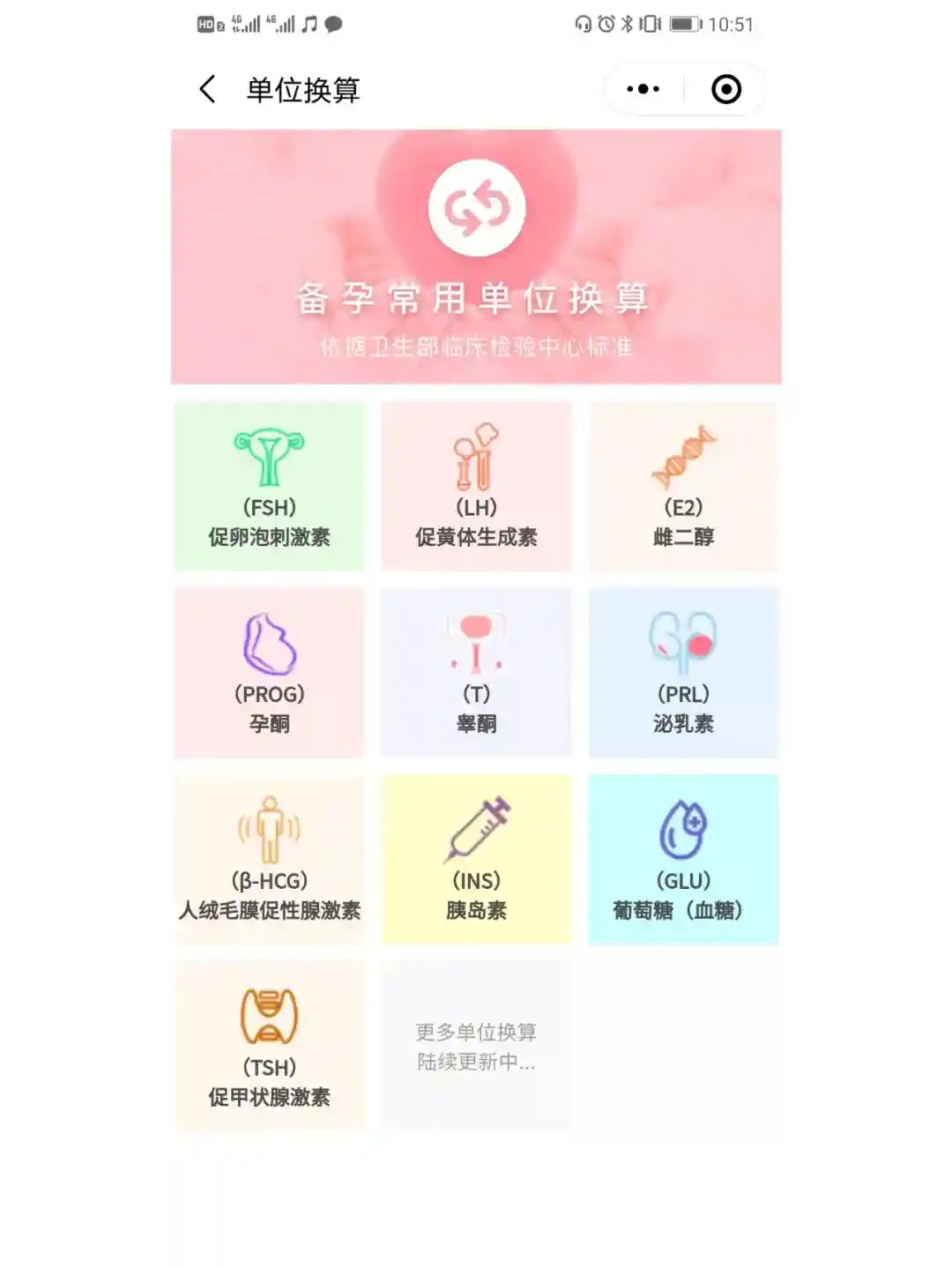Tap the PROG 孕酮 card

(269, 673)
